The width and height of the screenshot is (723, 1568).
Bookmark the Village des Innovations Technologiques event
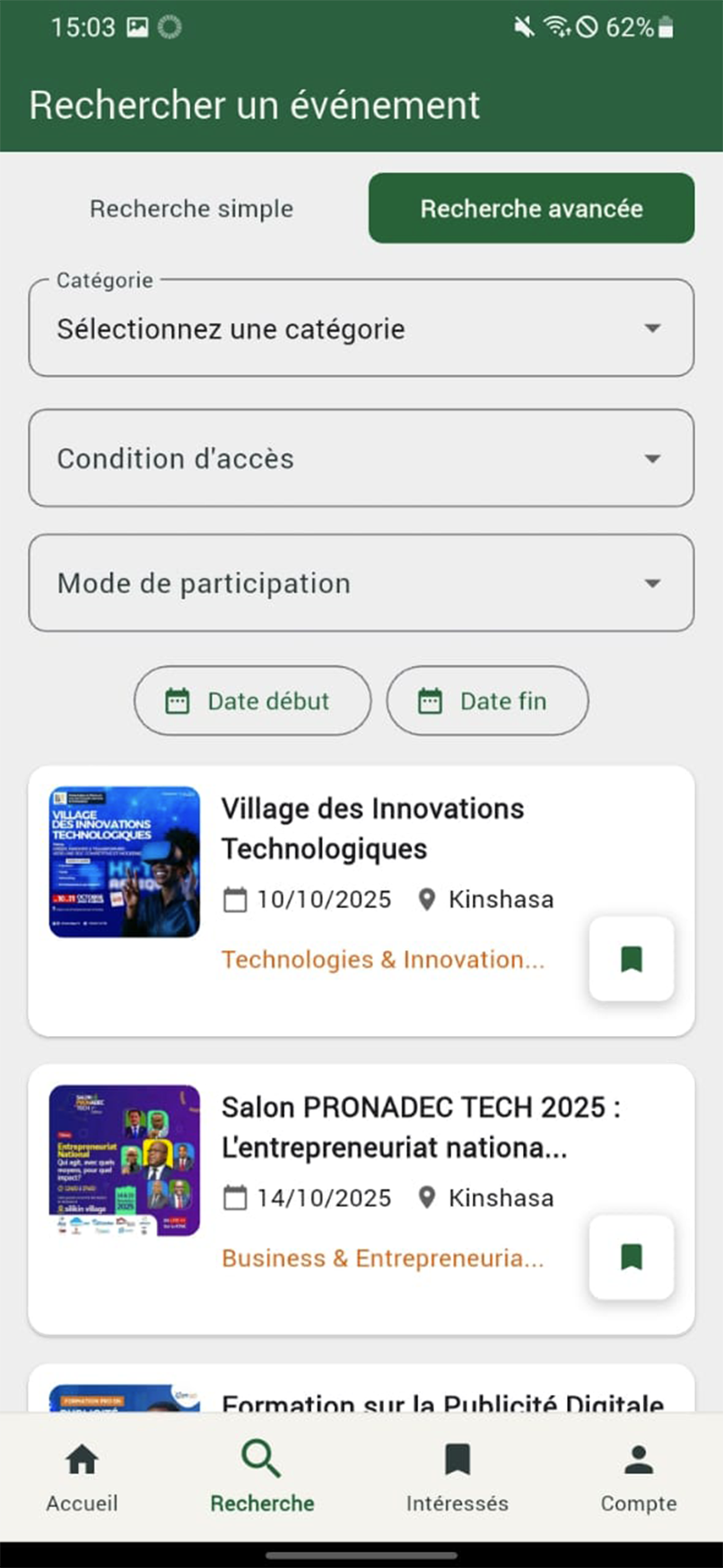coord(632,959)
